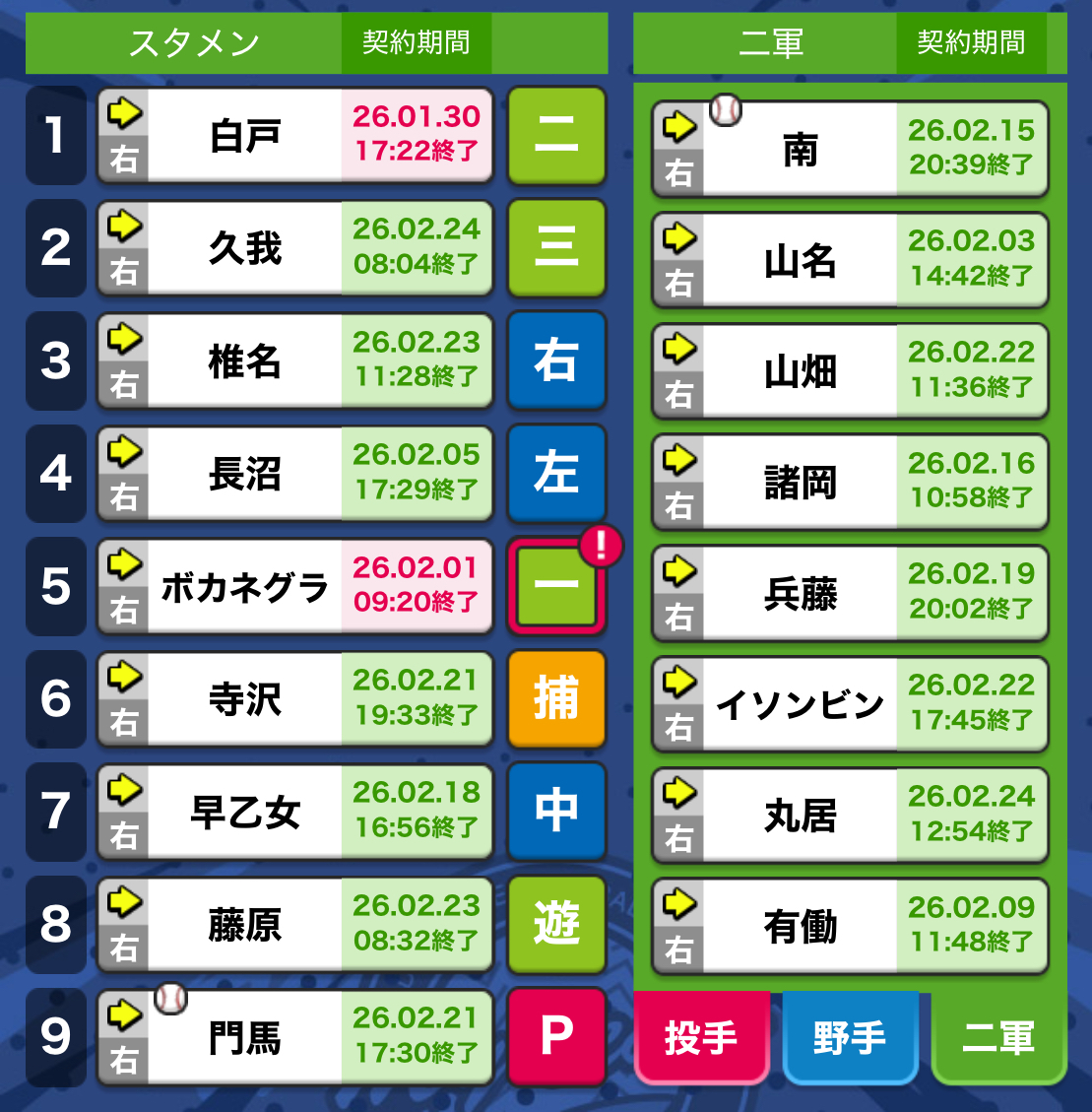This screenshot has width=1092, height=1112.
Task: Tap the 有働 reserve player row
Action: (850, 926)
